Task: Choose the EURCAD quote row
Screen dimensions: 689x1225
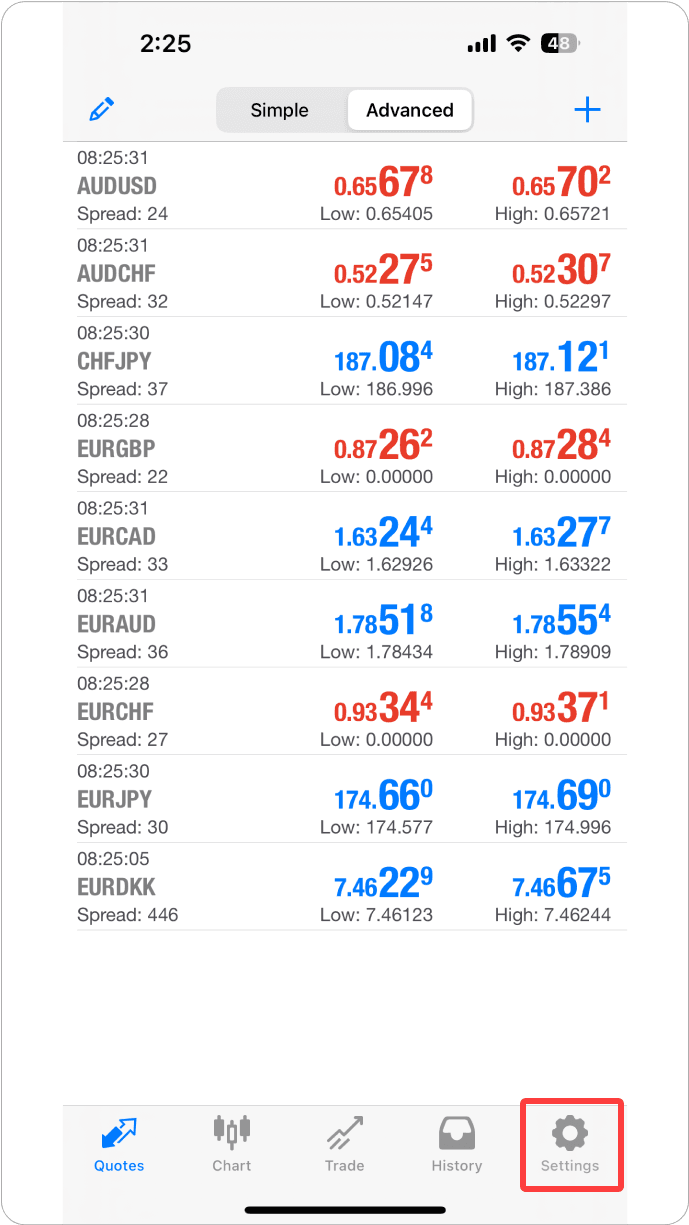Action: tap(344, 537)
